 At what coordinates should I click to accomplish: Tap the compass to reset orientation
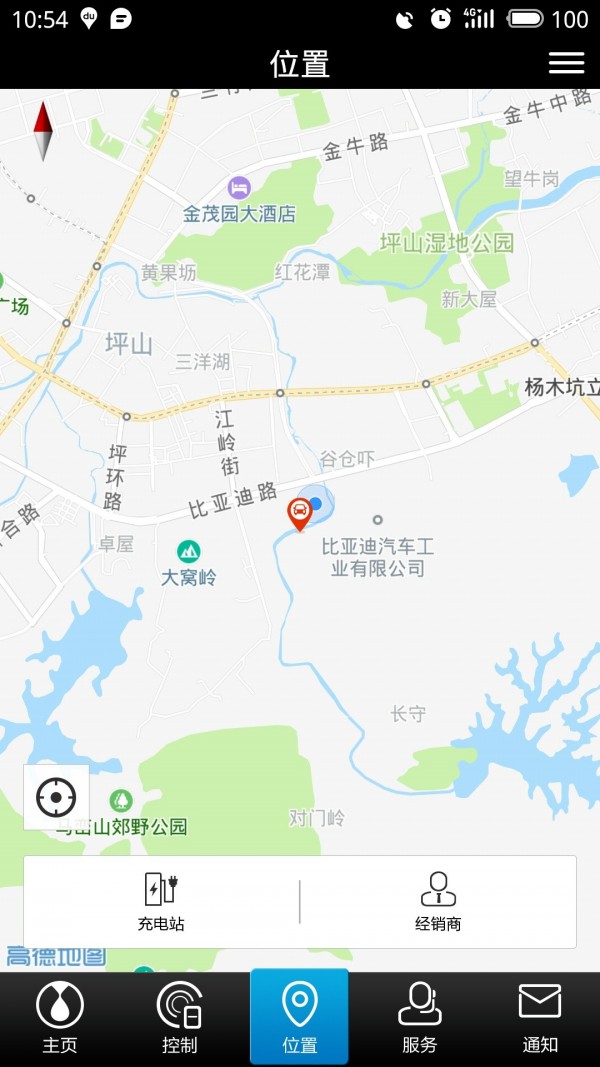43,131
